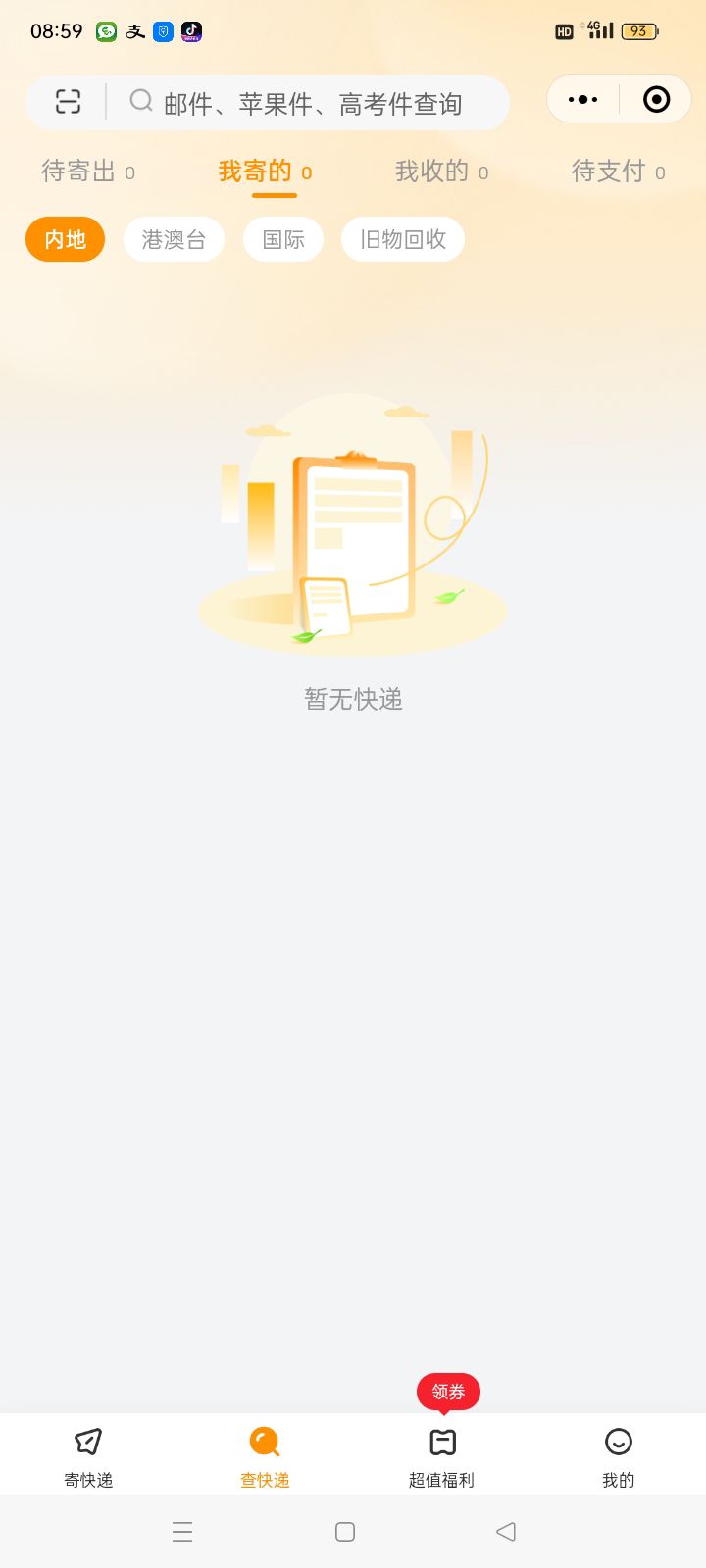Return to the system home screen

pyautogui.click(x=345, y=1532)
